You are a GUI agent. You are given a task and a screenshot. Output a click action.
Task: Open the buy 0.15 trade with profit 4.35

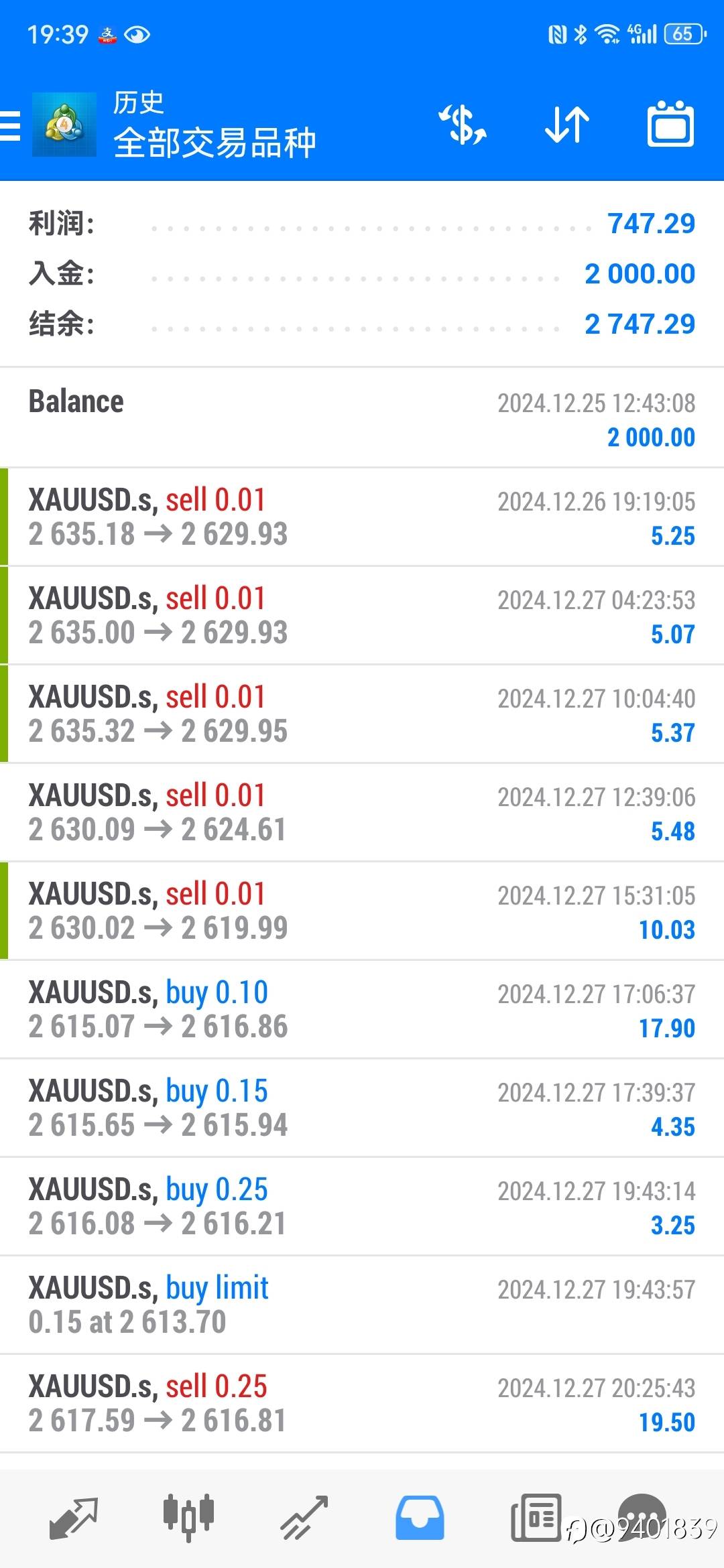tap(362, 1108)
